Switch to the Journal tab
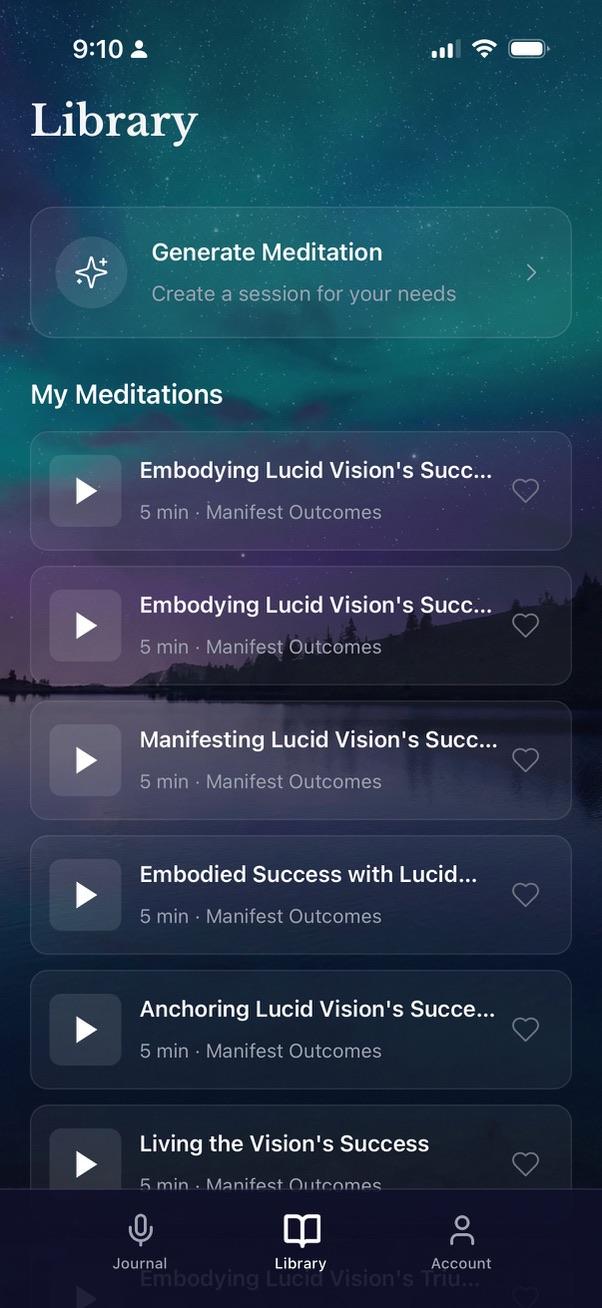602x1308 pixels. tap(140, 1243)
